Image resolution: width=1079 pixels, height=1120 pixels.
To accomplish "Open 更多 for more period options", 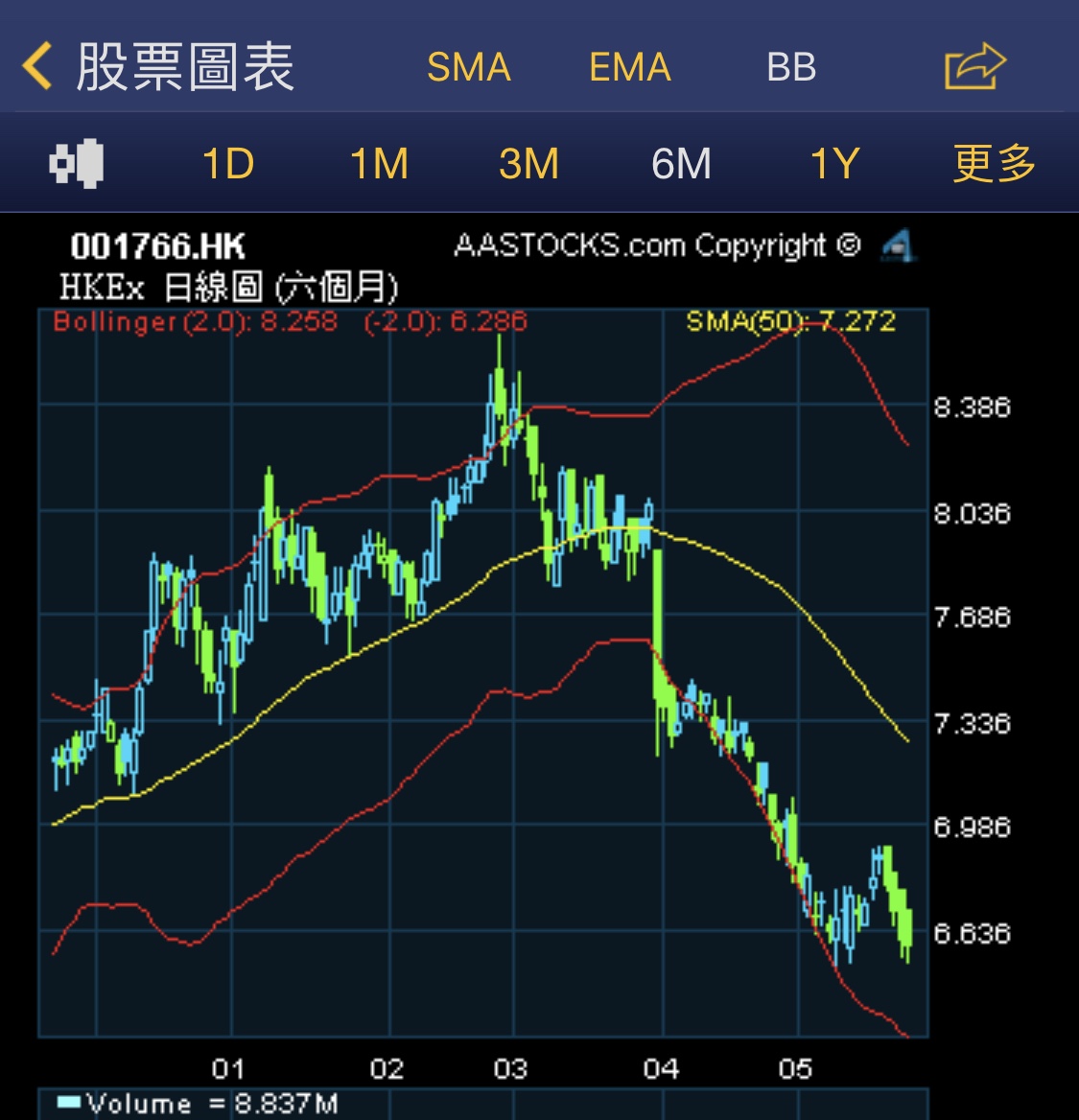I will pyautogui.click(x=994, y=164).
